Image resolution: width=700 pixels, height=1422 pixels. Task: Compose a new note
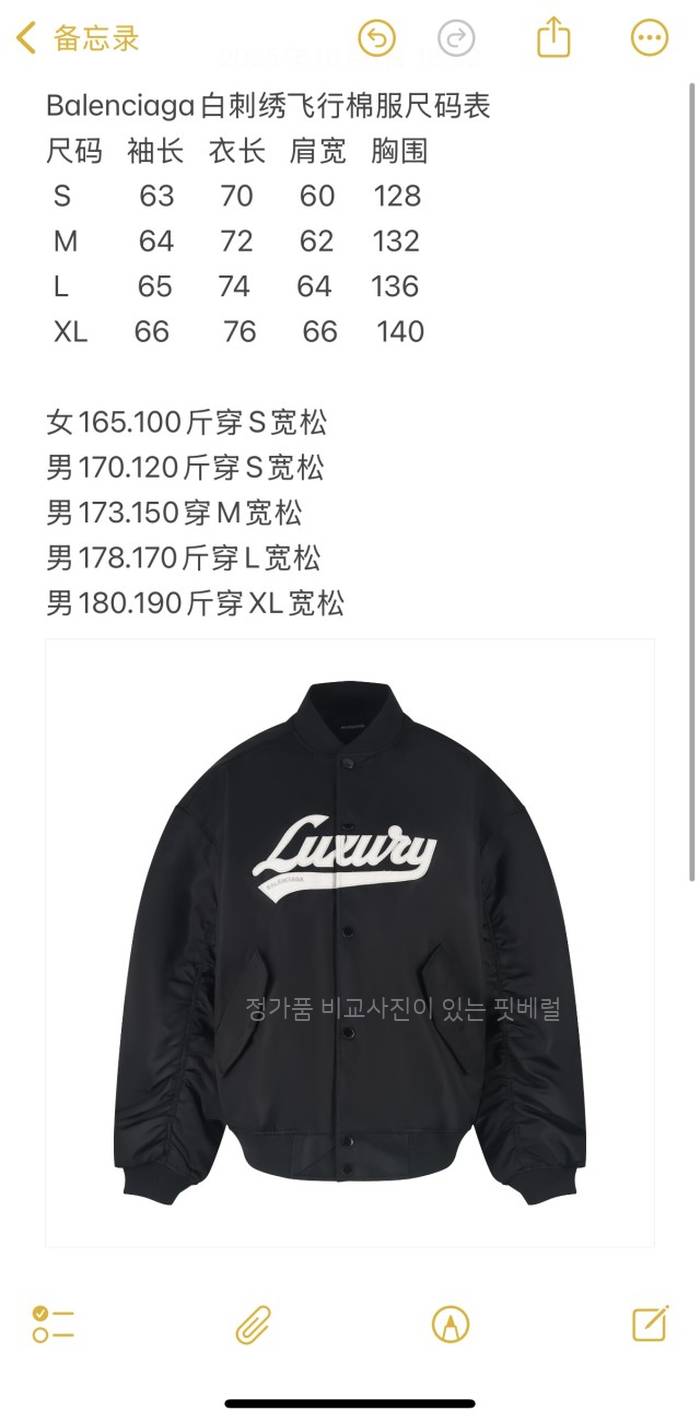point(650,1324)
